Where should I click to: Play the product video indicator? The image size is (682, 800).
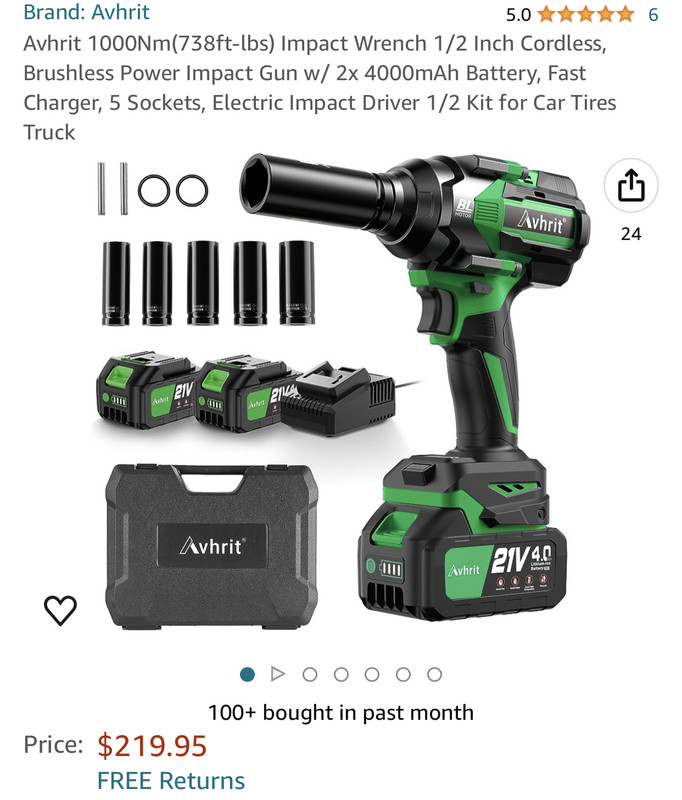279,674
